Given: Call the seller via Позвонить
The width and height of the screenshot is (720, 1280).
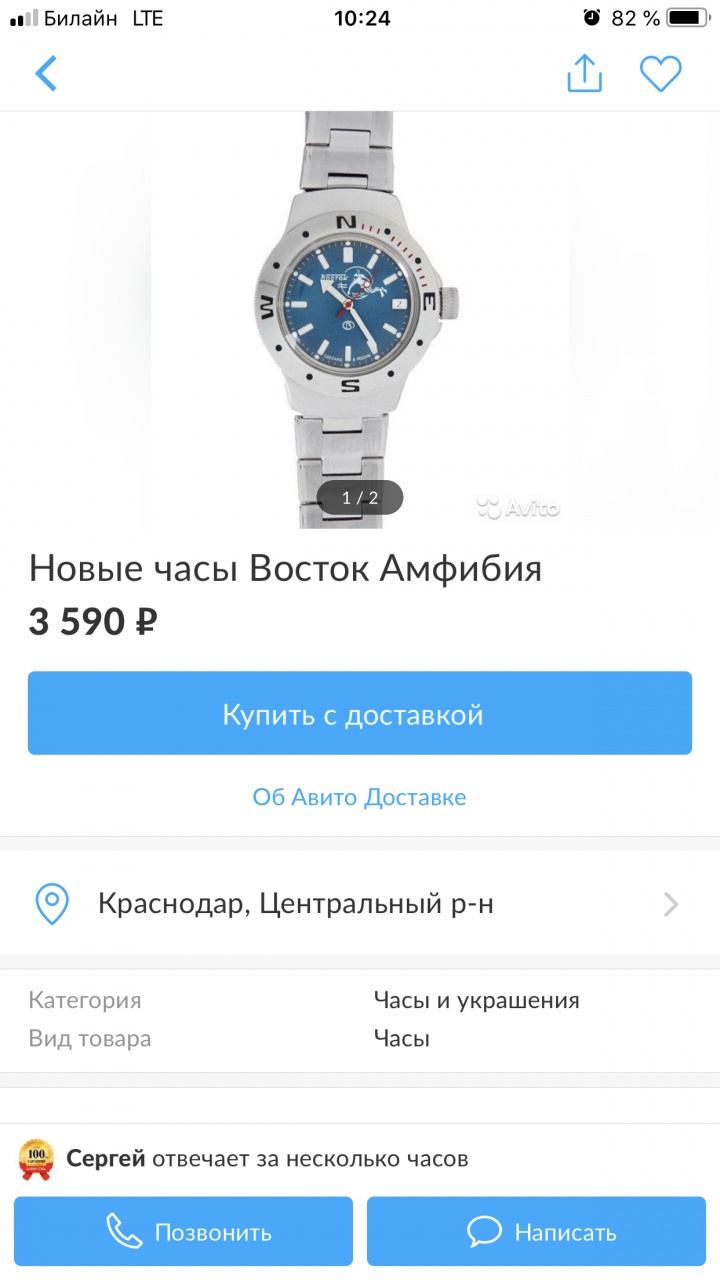Looking at the screenshot, I should point(183,1232).
